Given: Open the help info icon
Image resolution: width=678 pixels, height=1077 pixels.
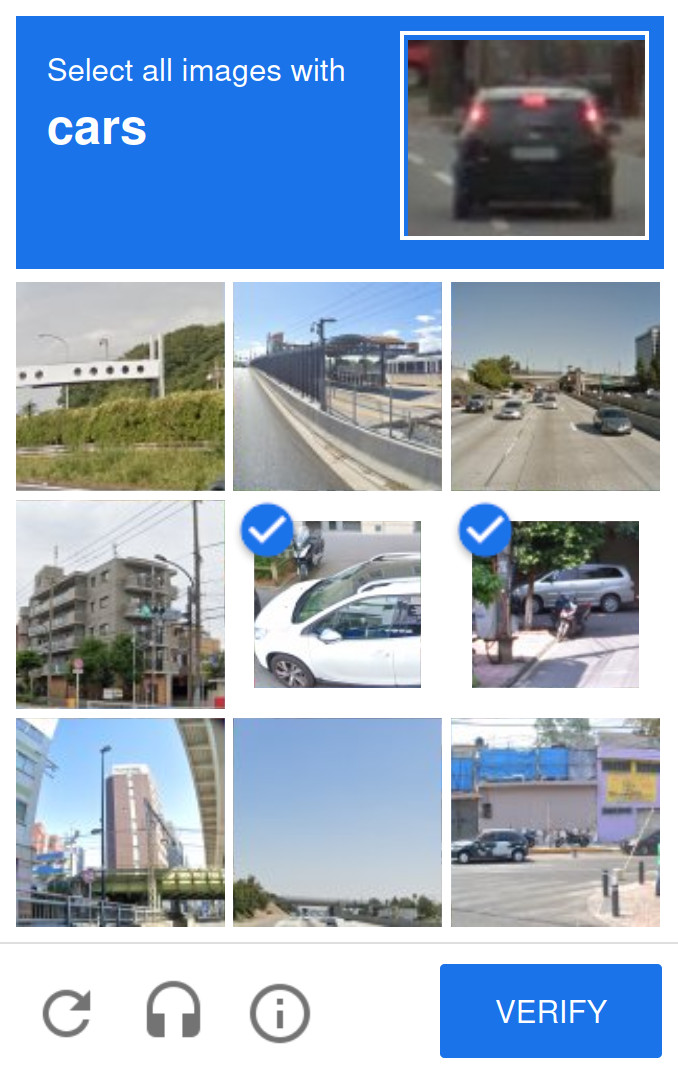Looking at the screenshot, I should (279, 1013).
